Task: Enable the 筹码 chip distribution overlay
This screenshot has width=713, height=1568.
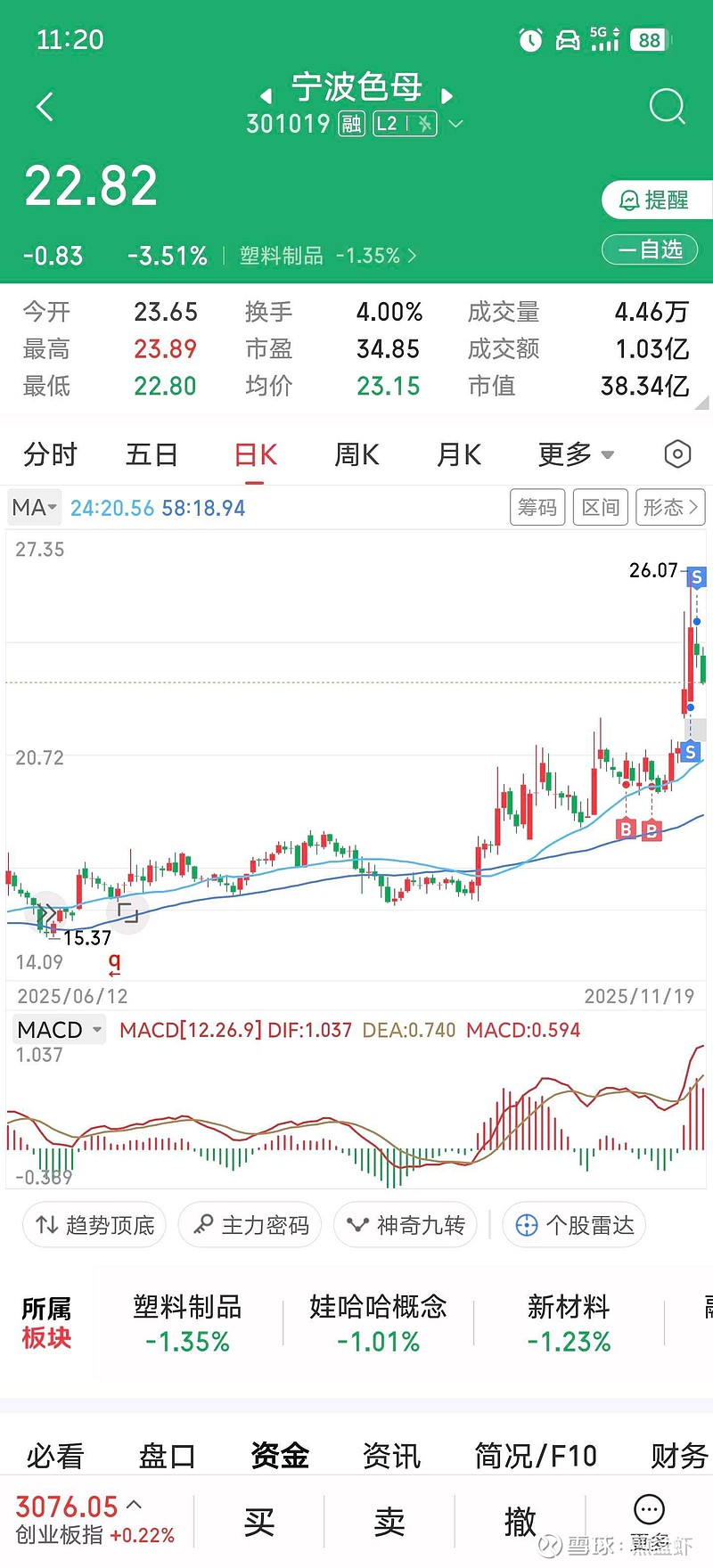Action: click(x=537, y=507)
